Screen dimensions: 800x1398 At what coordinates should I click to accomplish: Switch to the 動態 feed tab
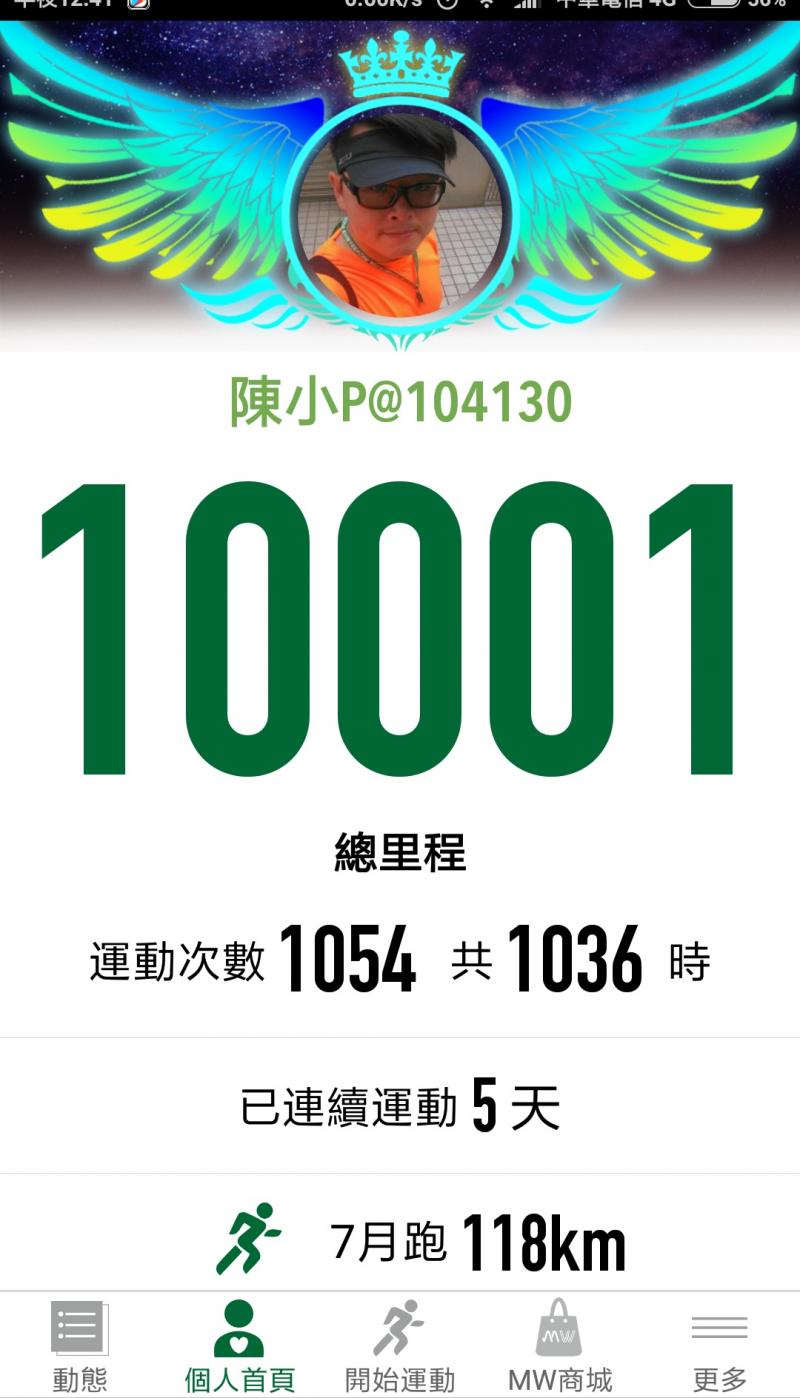(x=80, y=1346)
